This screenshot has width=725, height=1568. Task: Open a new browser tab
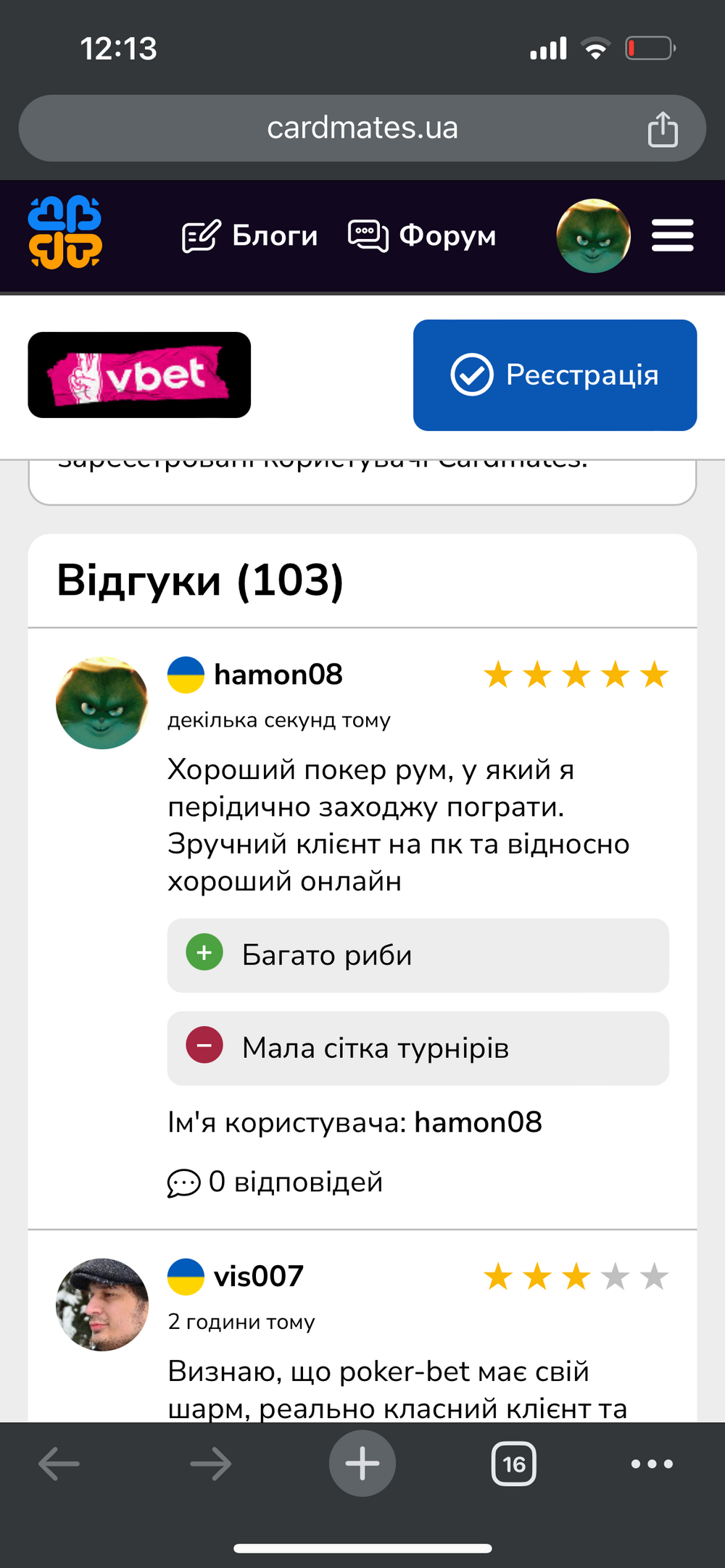point(362,1464)
